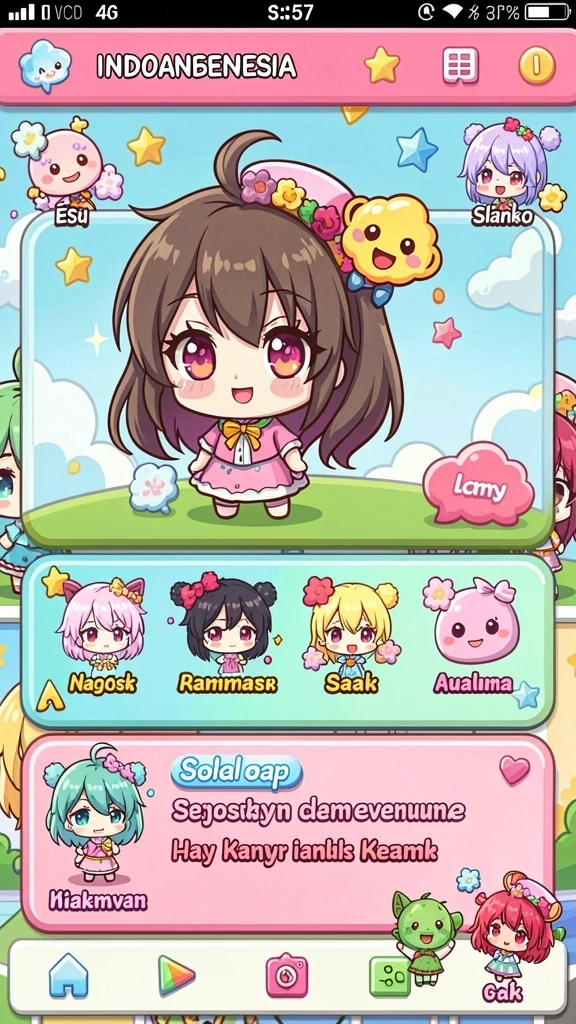Go to the home tab
This screenshot has height=1024, width=576.
(x=69, y=975)
